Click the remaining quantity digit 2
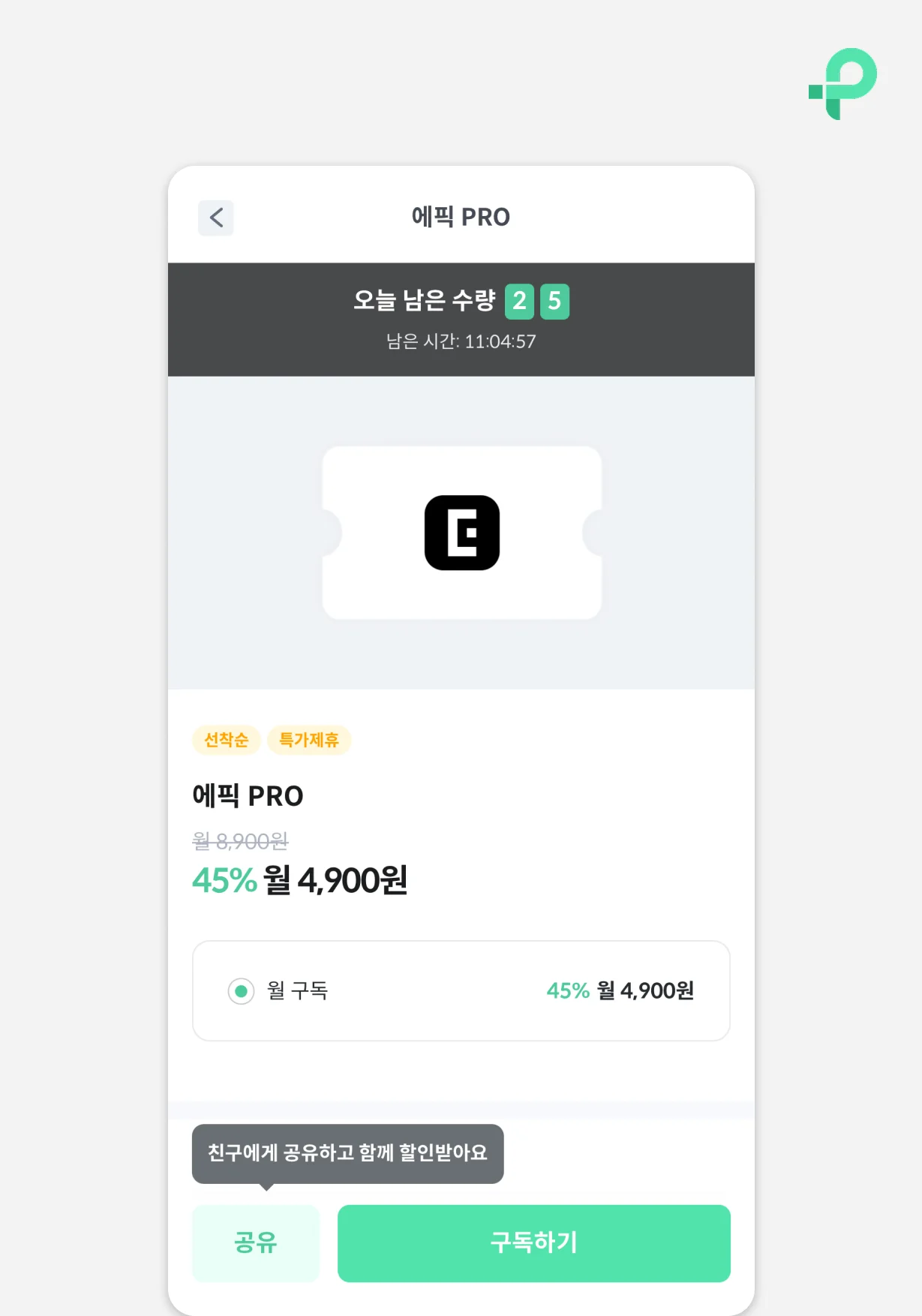922x1316 pixels. point(519,302)
